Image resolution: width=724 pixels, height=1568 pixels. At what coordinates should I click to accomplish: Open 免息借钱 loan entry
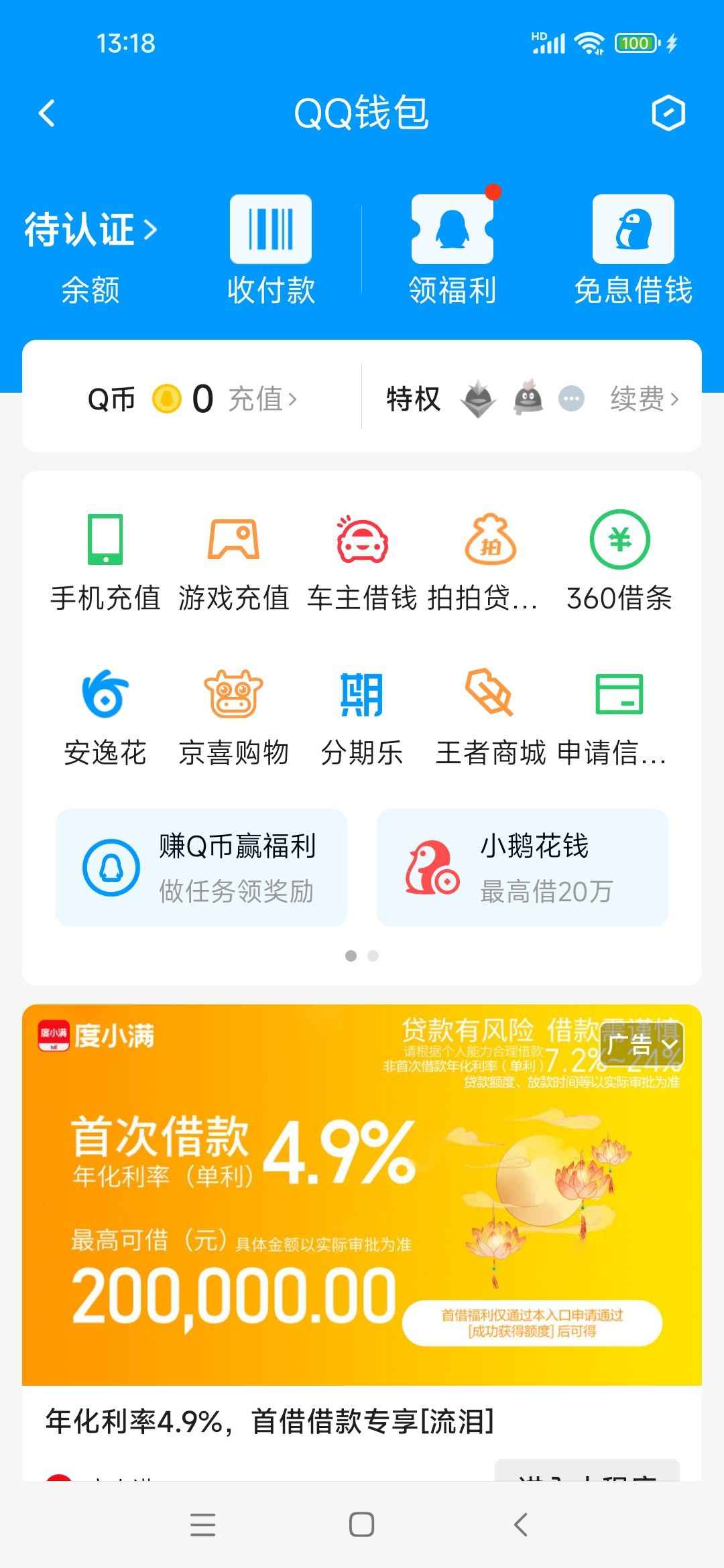[x=633, y=249]
